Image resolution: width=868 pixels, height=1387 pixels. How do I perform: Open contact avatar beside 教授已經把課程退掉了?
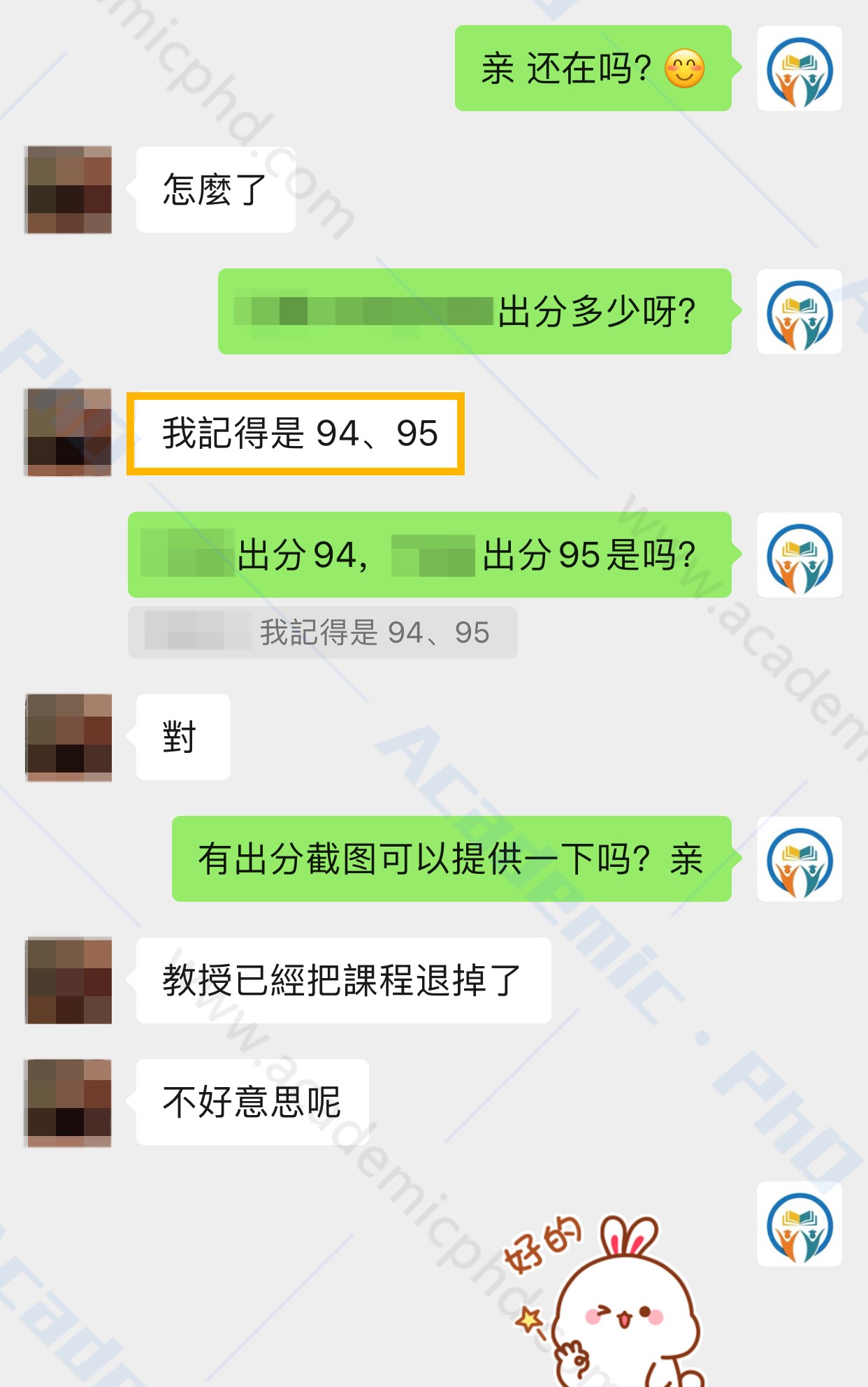[68, 980]
